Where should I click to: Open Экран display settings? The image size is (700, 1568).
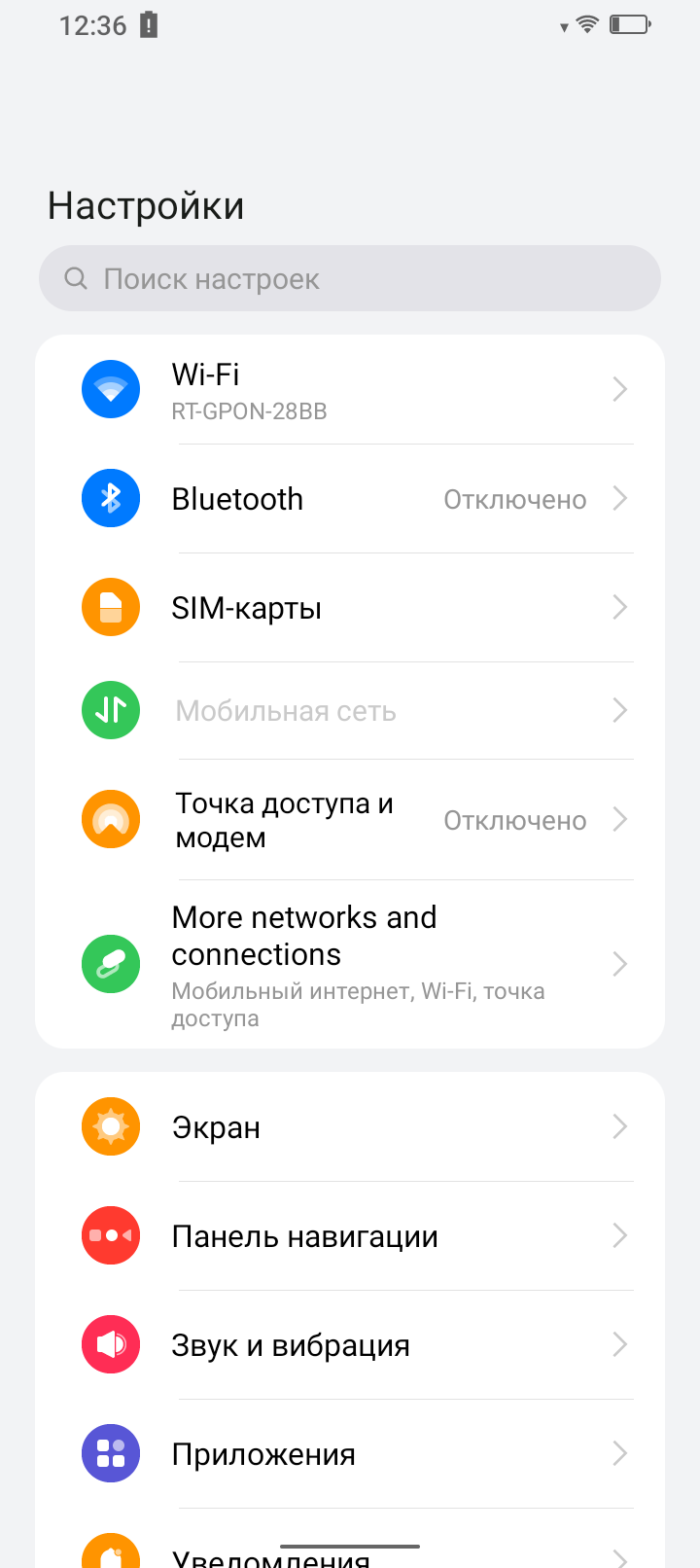[350, 1127]
